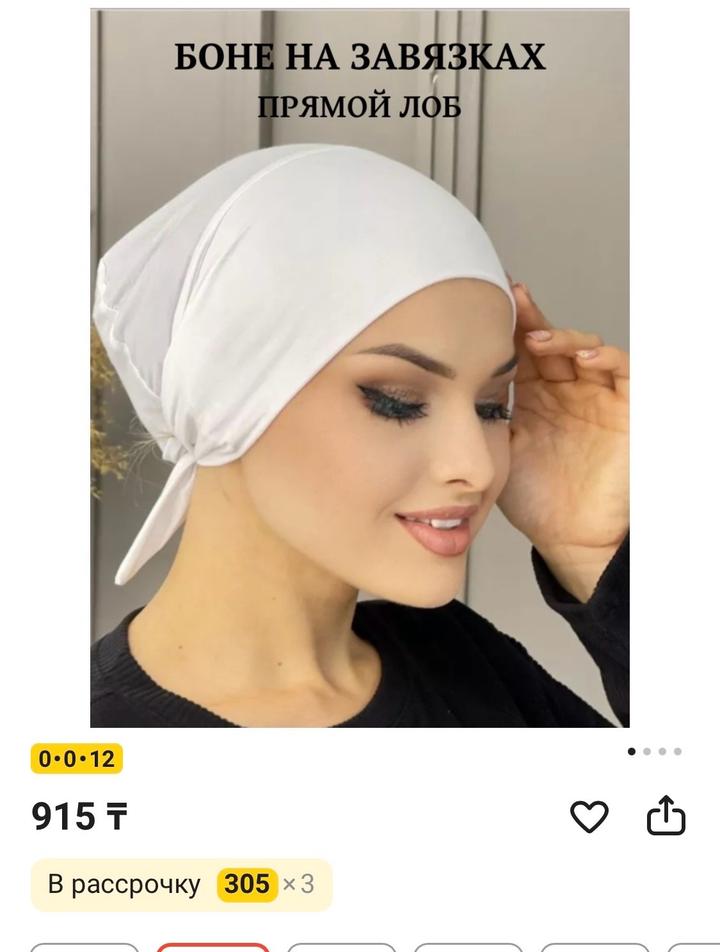The width and height of the screenshot is (720, 952).
Task: Open the white bonnet product photo
Action: coord(360,368)
